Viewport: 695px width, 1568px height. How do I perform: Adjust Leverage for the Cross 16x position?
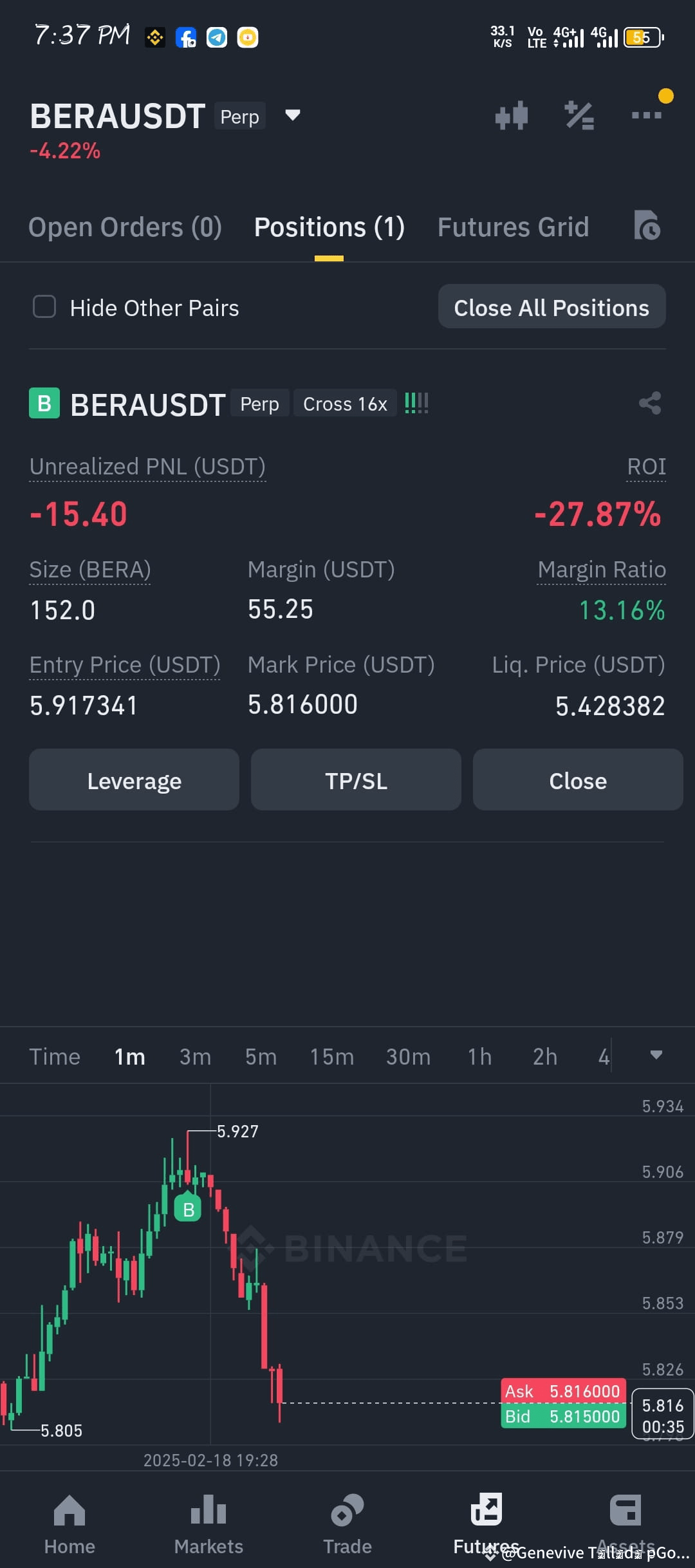134,780
